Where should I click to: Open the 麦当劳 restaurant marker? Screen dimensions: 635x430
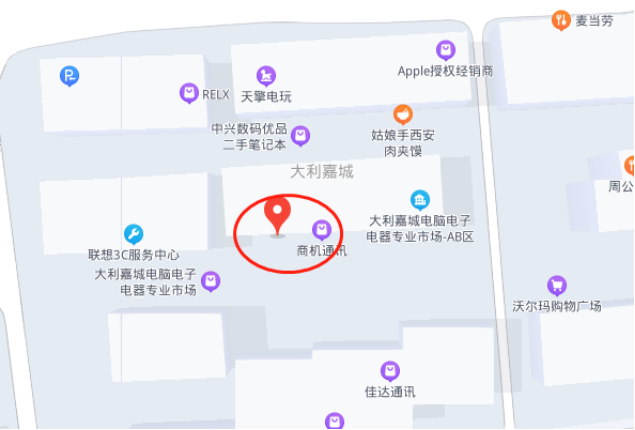coord(561,19)
